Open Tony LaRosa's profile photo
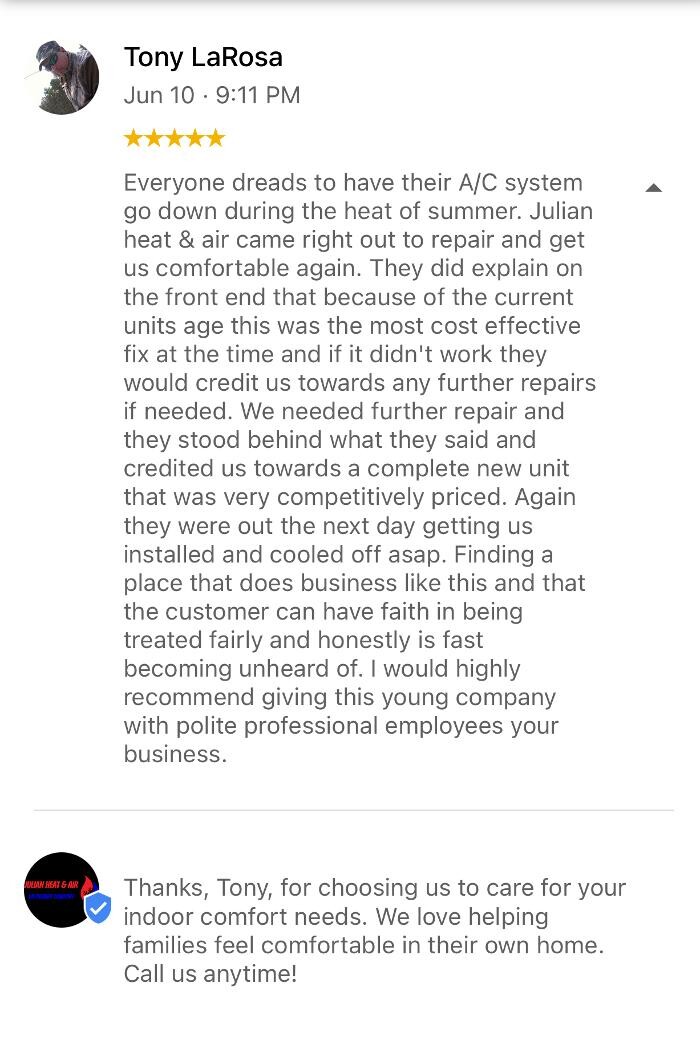 pyautogui.click(x=61, y=78)
